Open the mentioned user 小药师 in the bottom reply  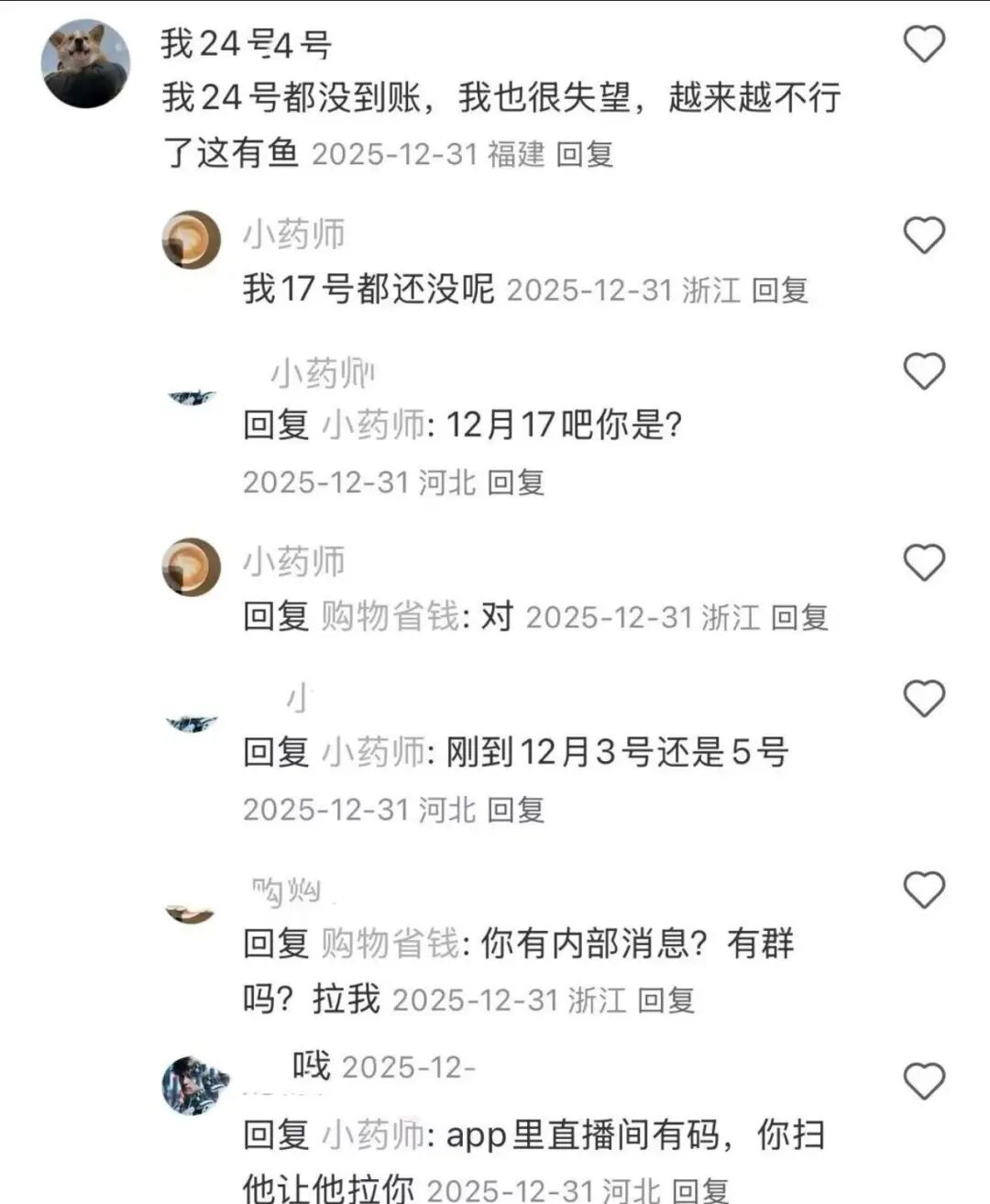point(375,1135)
